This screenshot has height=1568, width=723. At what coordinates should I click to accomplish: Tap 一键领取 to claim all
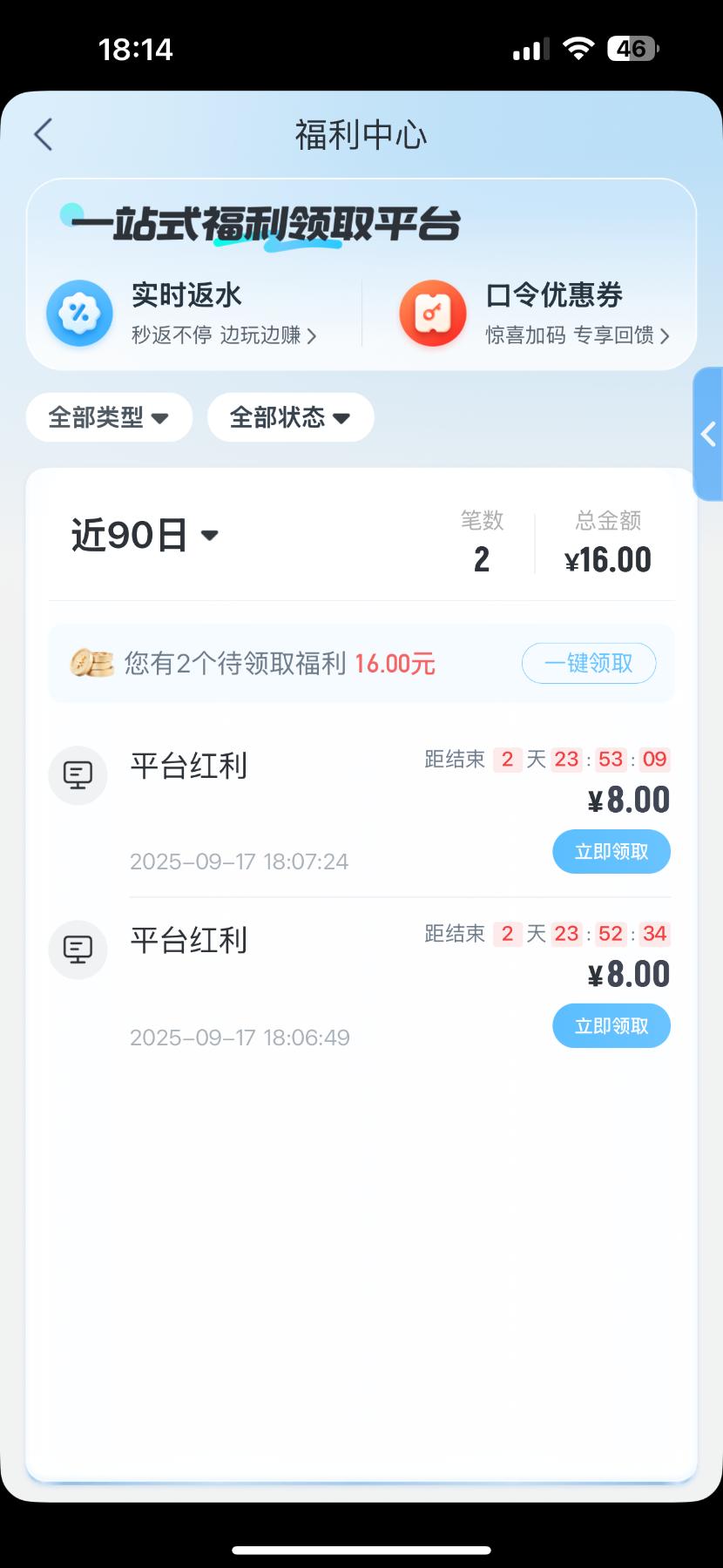[x=589, y=664]
